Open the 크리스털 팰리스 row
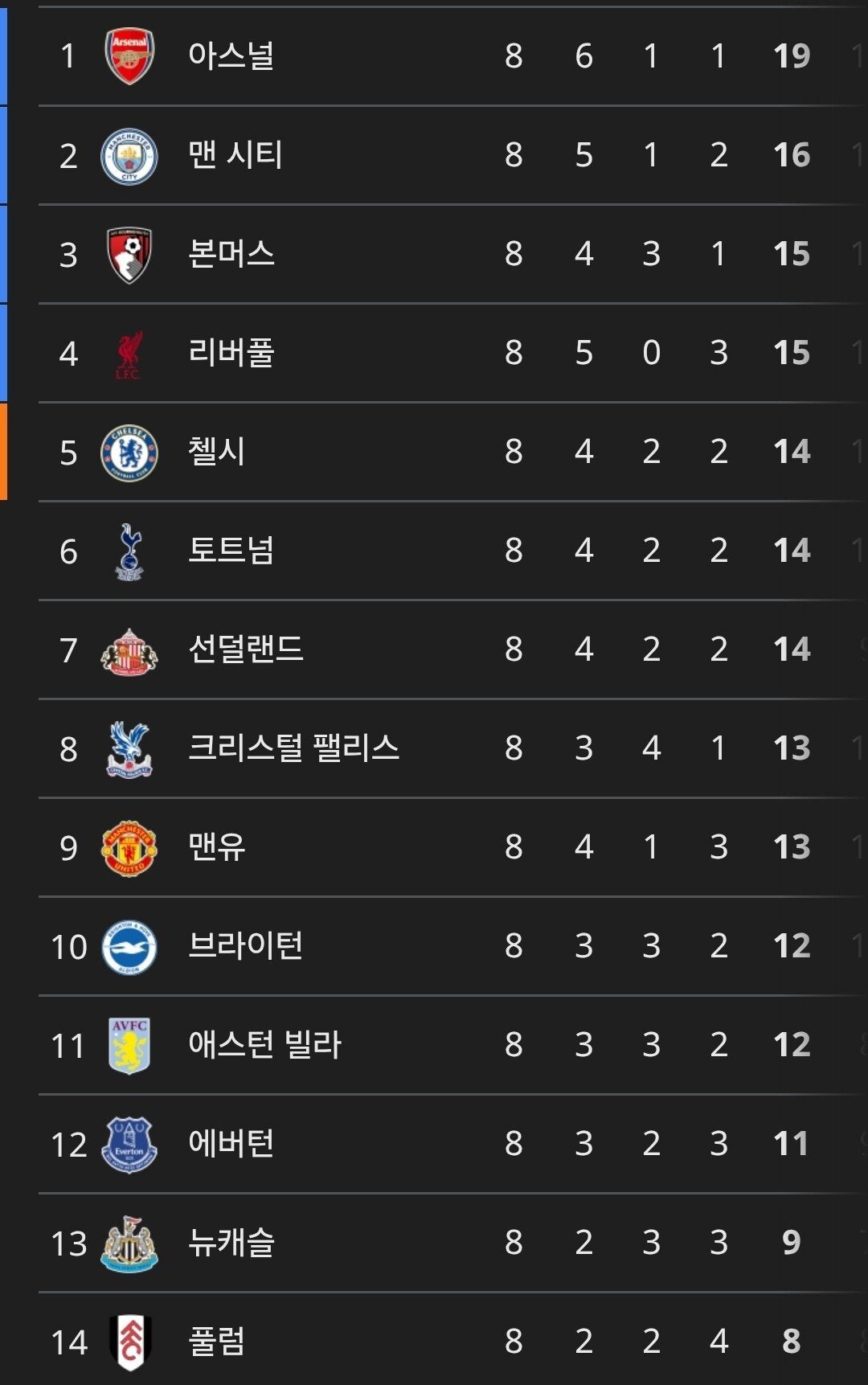The height and width of the screenshot is (1385, 868). coord(293,748)
